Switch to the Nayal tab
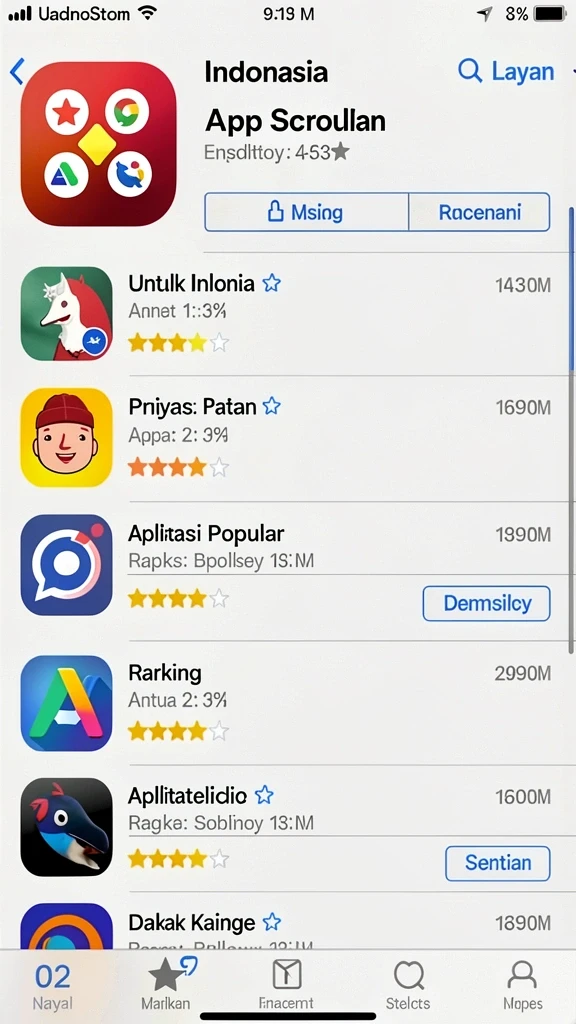The width and height of the screenshot is (576, 1024). [x=53, y=987]
